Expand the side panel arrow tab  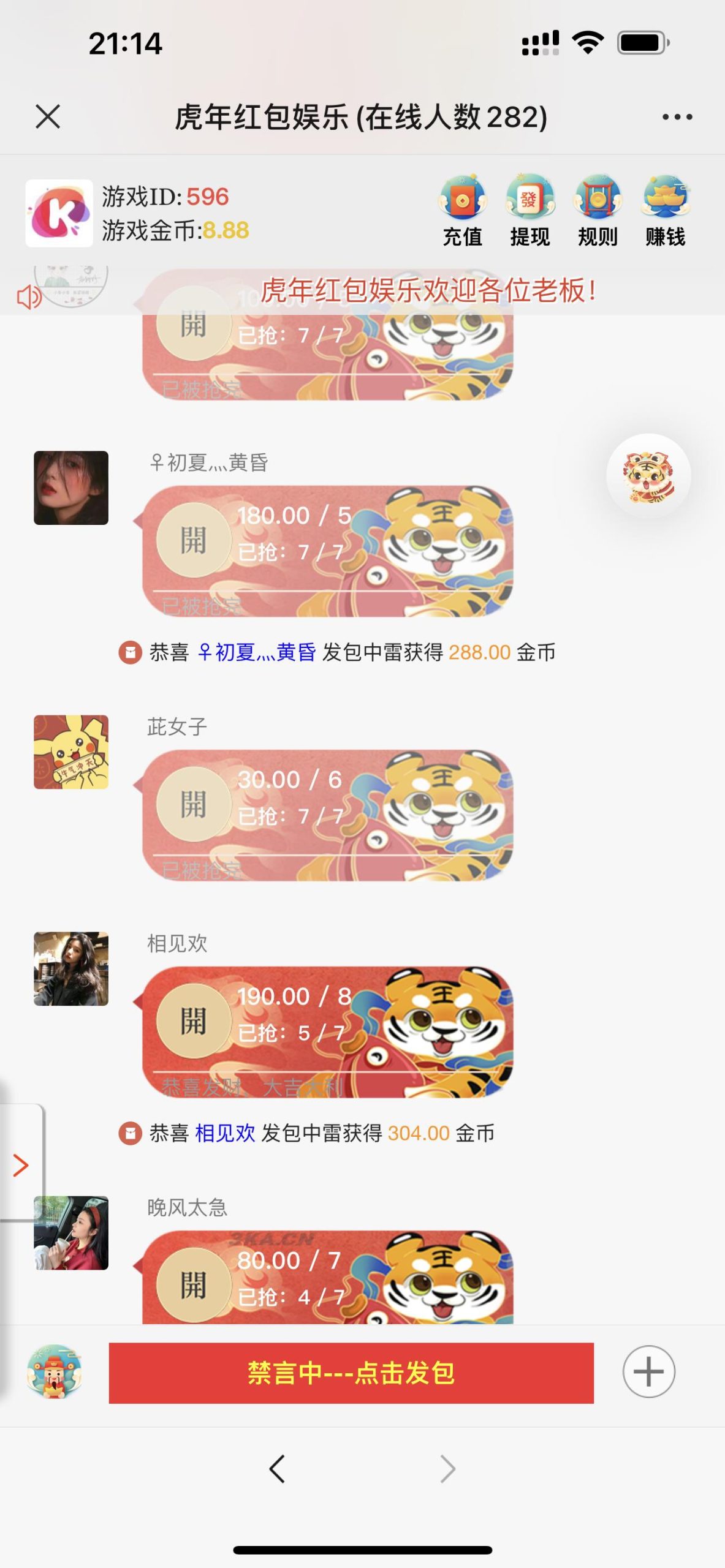[21, 1164]
